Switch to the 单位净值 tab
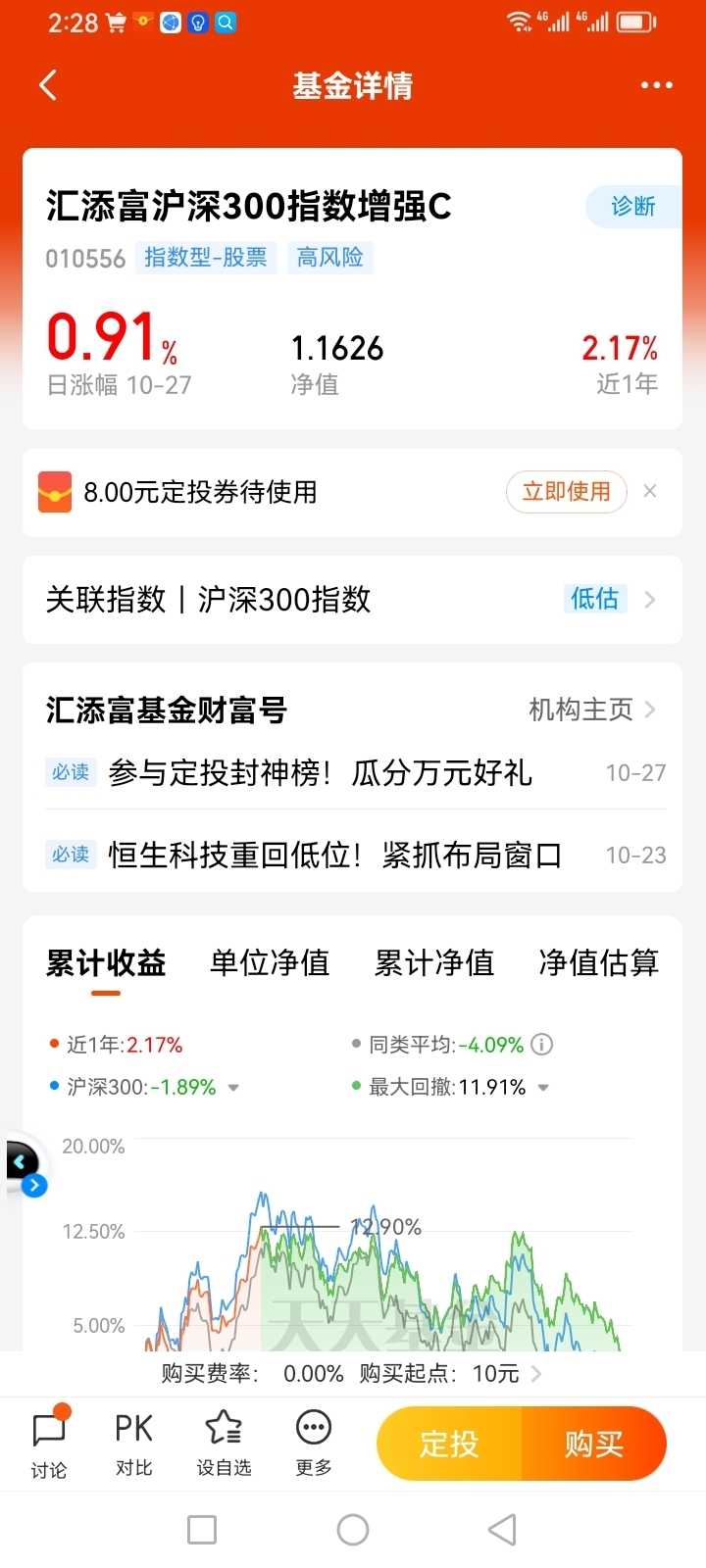The width and height of the screenshot is (706, 1568). click(x=270, y=962)
